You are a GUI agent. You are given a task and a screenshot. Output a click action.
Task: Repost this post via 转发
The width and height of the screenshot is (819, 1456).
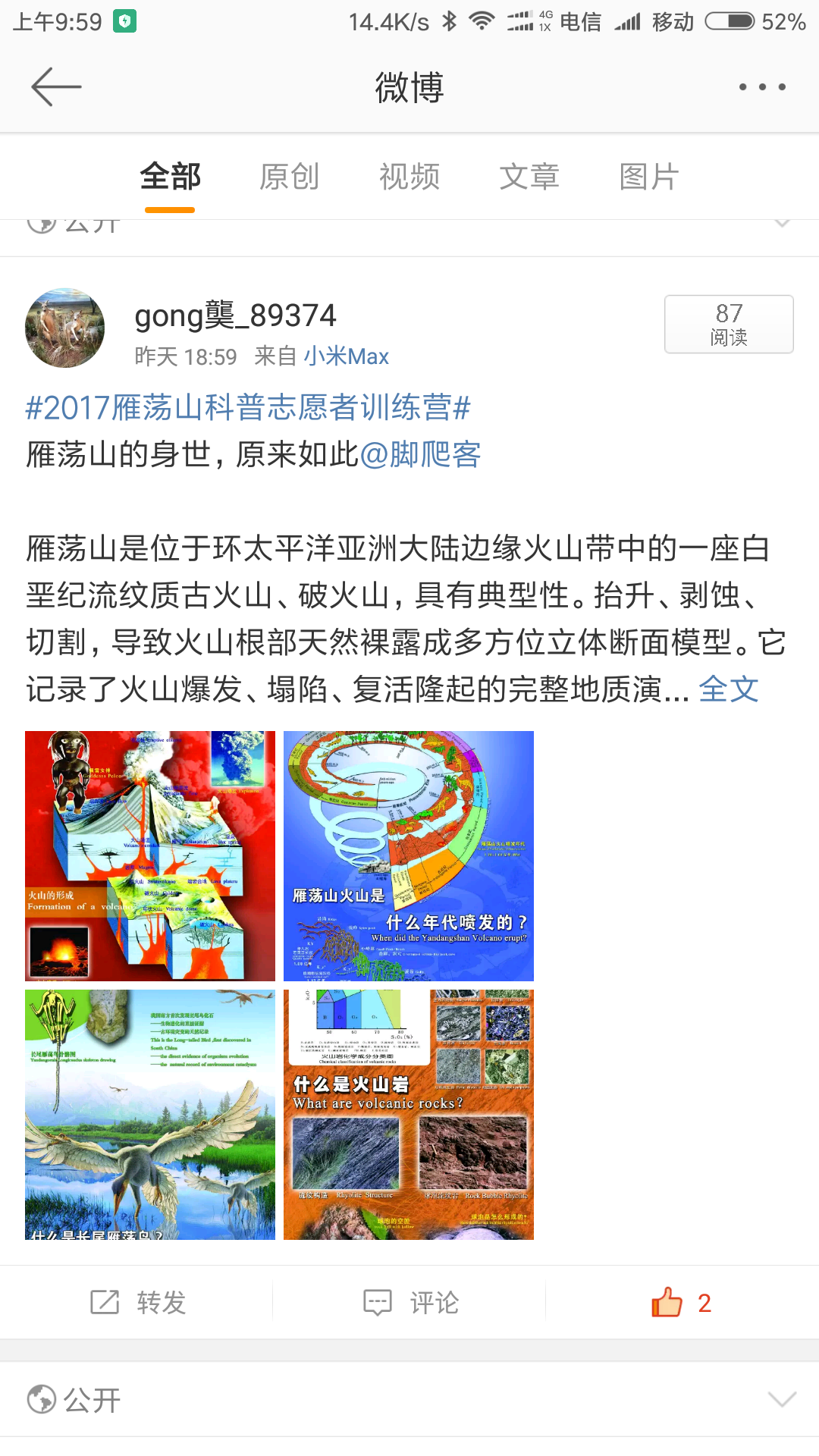tap(137, 1303)
